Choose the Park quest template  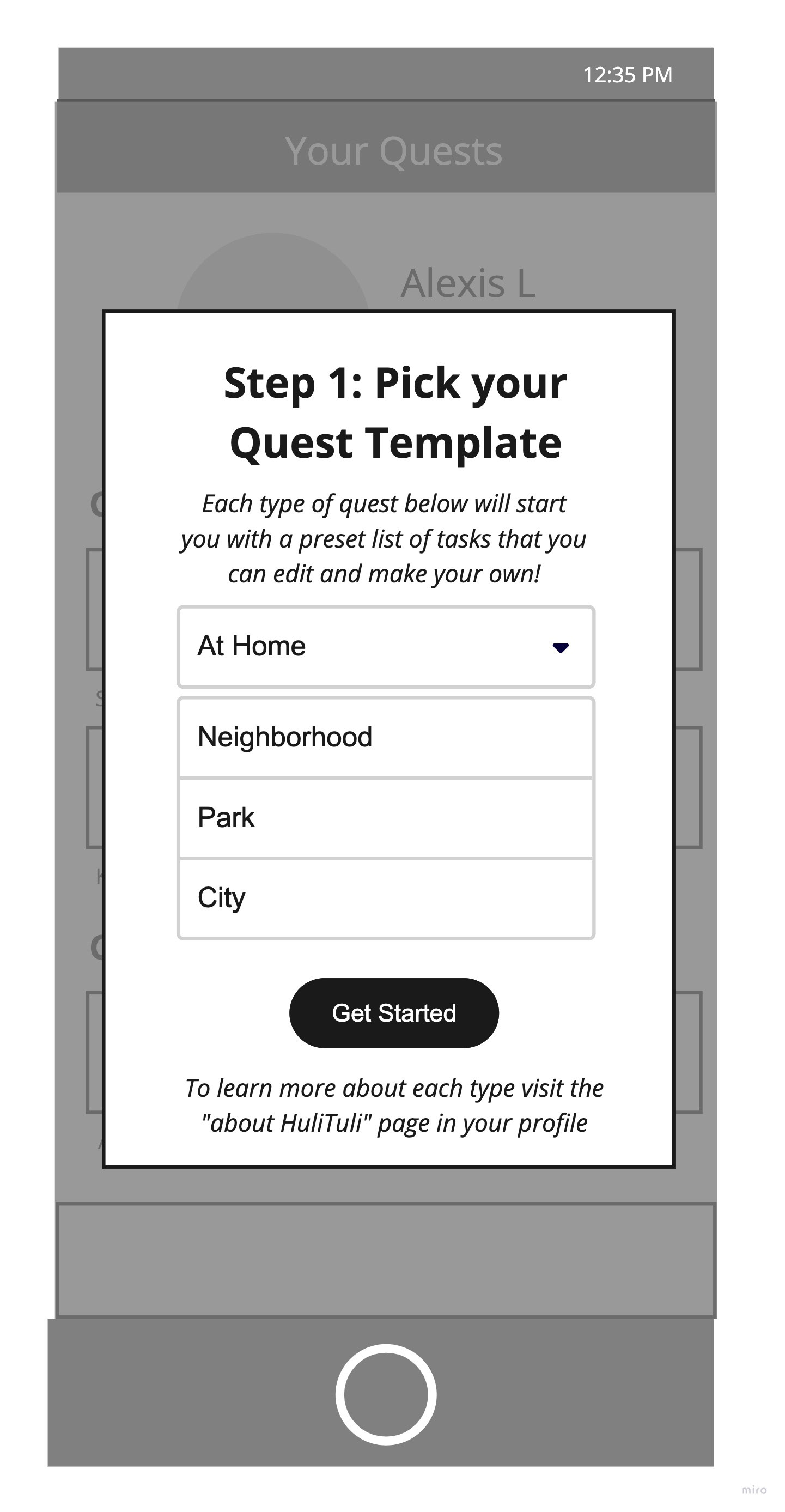(x=386, y=818)
